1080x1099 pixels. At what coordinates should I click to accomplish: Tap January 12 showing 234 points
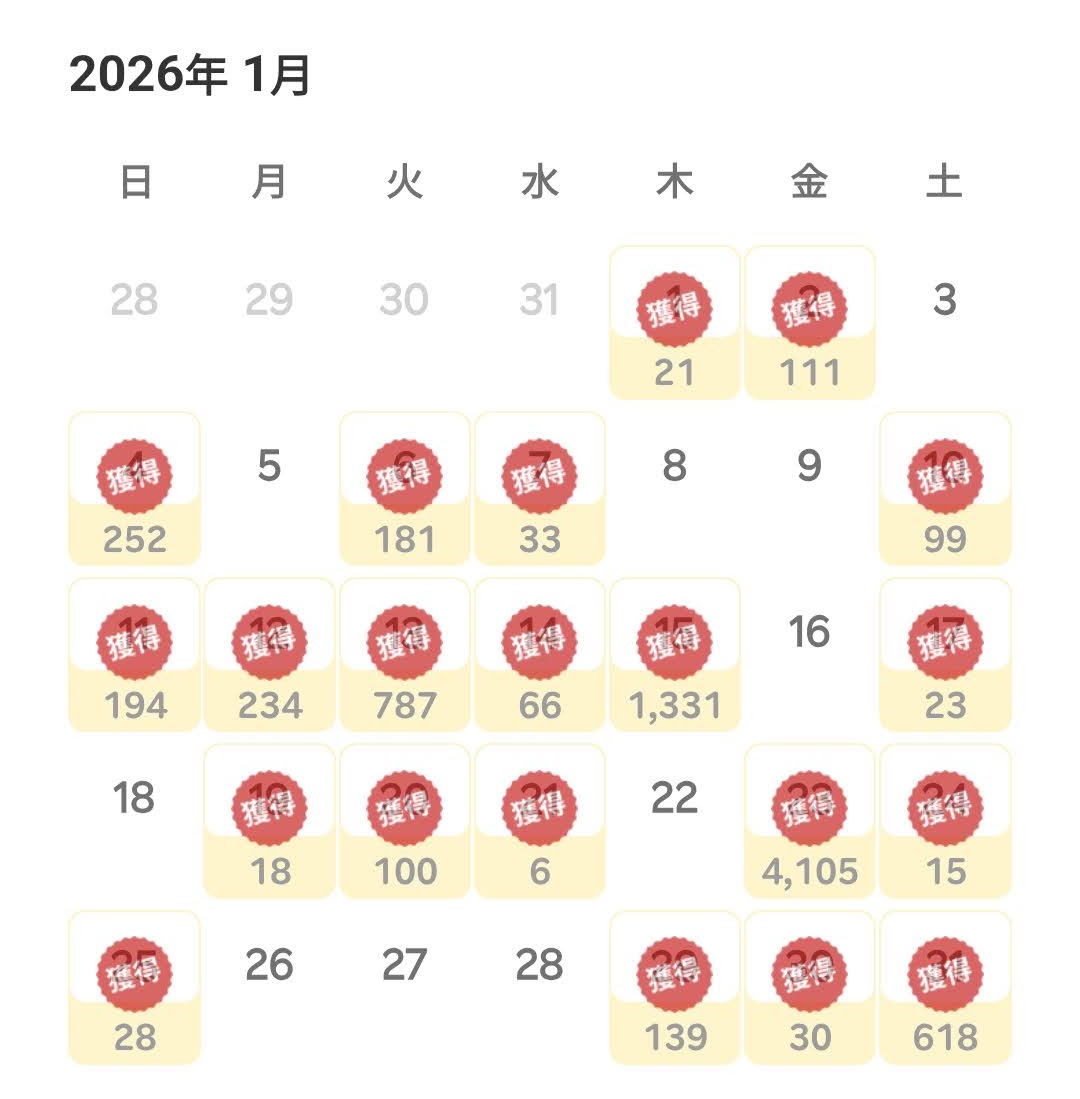pyautogui.click(x=270, y=654)
